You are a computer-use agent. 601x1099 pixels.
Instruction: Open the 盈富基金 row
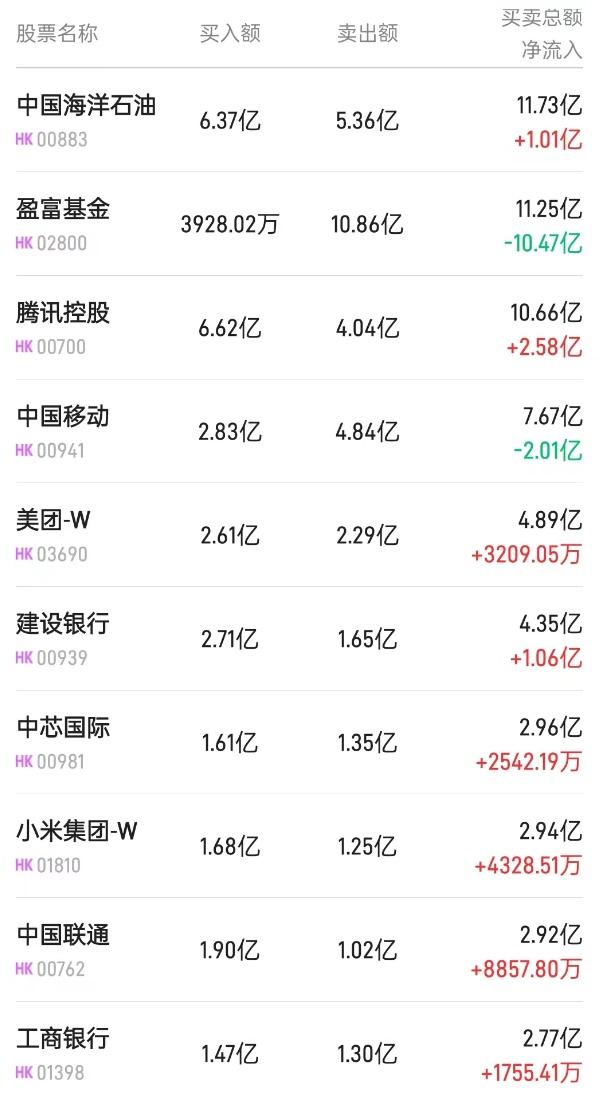[64, 210]
